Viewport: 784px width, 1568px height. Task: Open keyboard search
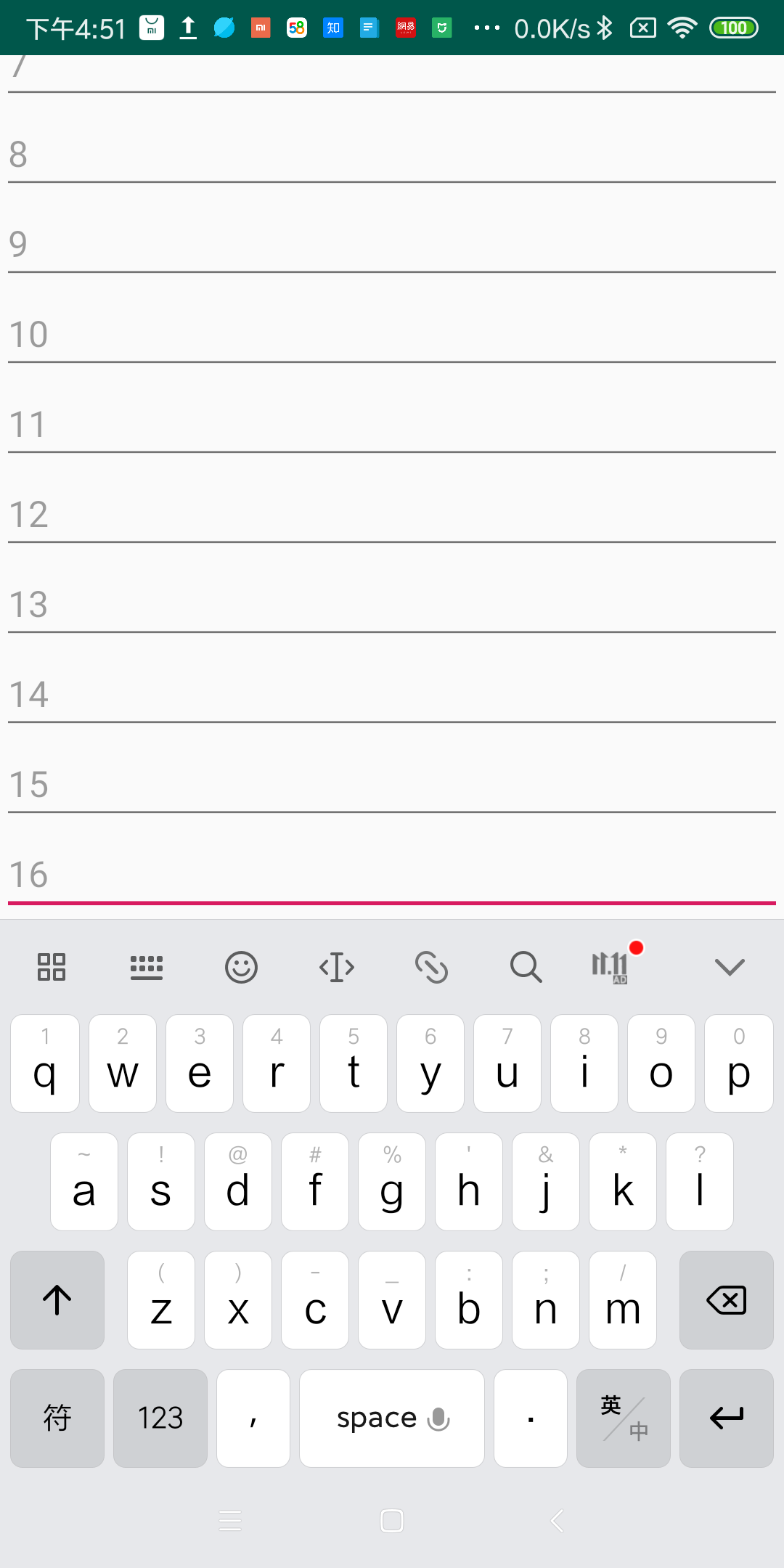point(526,967)
